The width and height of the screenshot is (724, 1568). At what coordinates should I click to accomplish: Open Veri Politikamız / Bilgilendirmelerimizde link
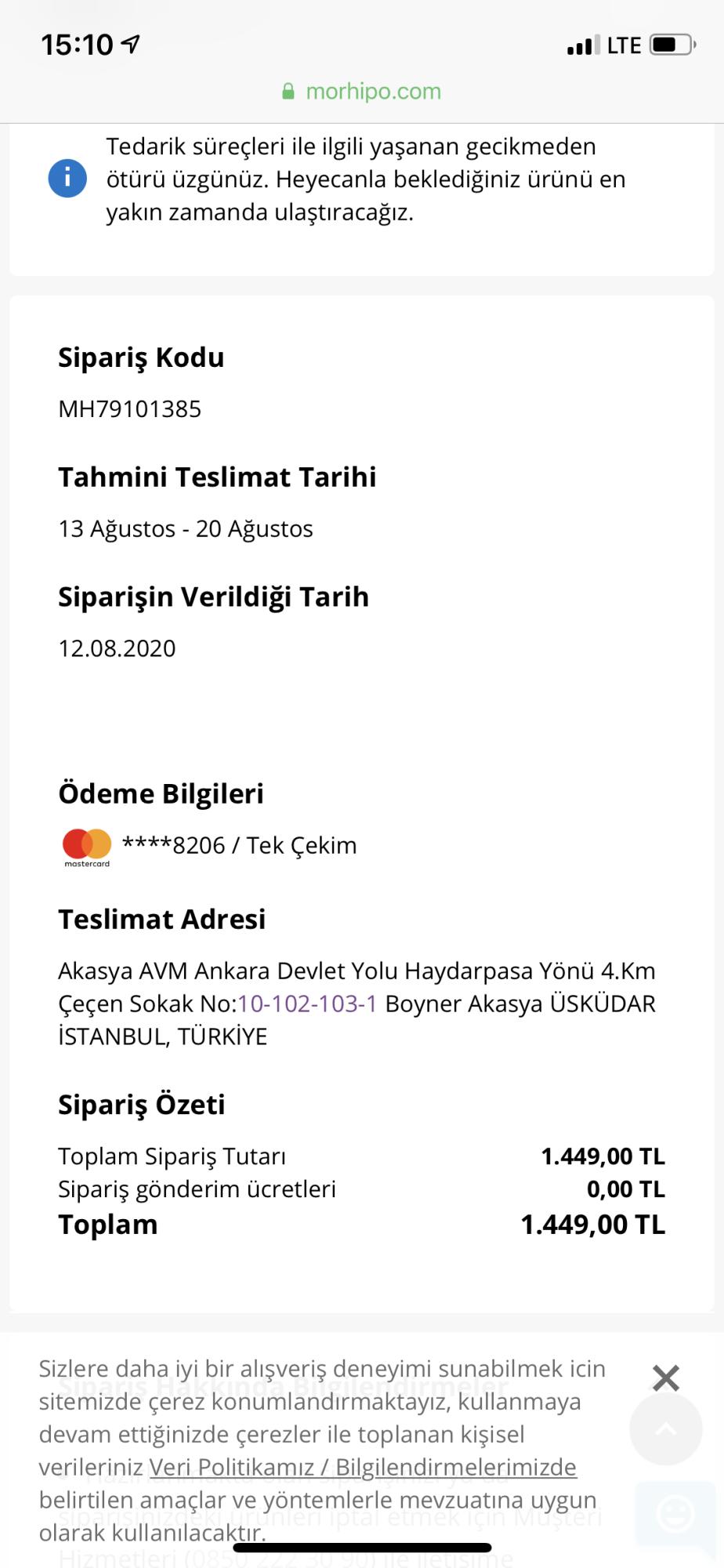click(363, 1467)
